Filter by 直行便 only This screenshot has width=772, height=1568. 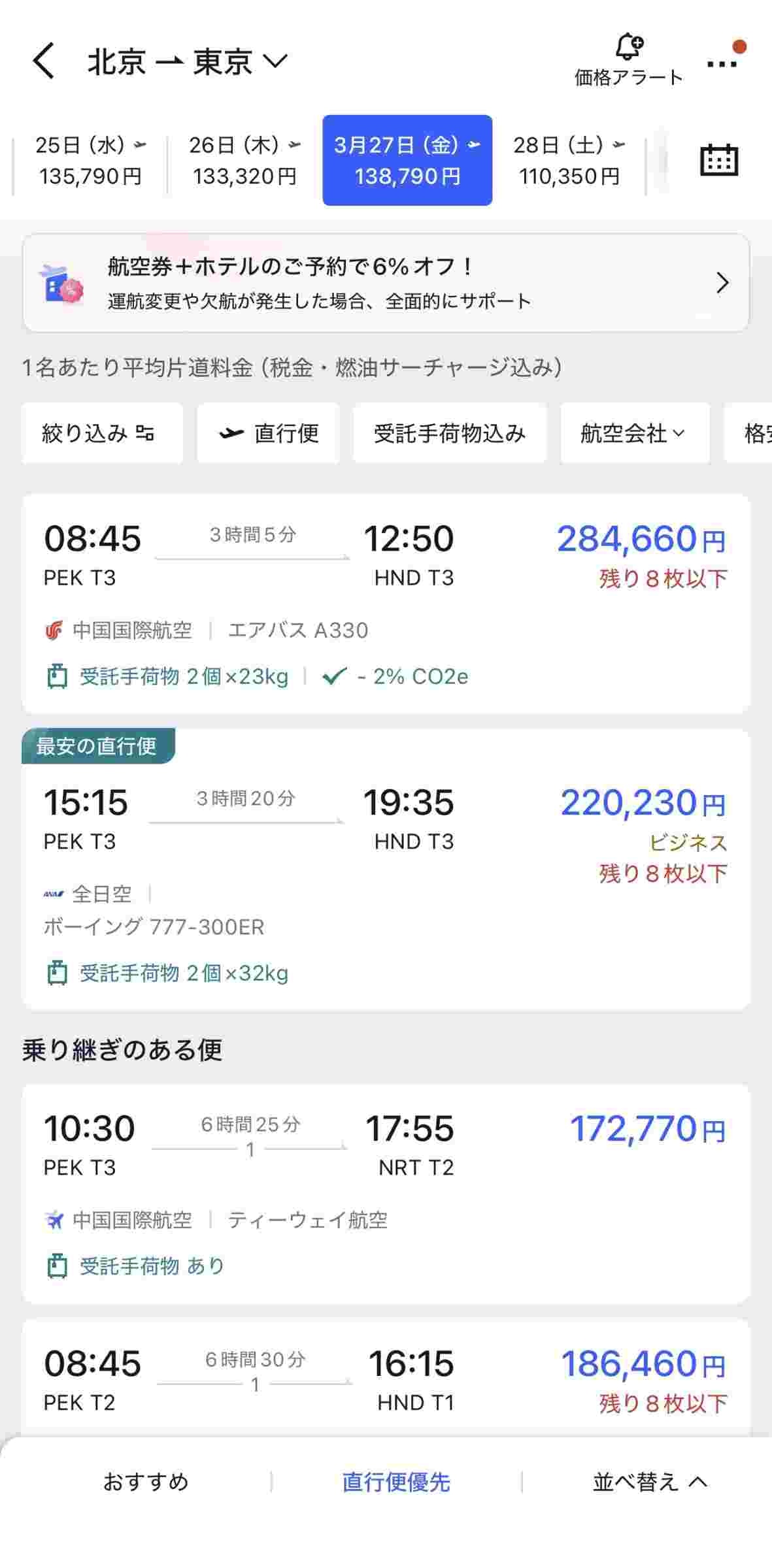point(269,433)
